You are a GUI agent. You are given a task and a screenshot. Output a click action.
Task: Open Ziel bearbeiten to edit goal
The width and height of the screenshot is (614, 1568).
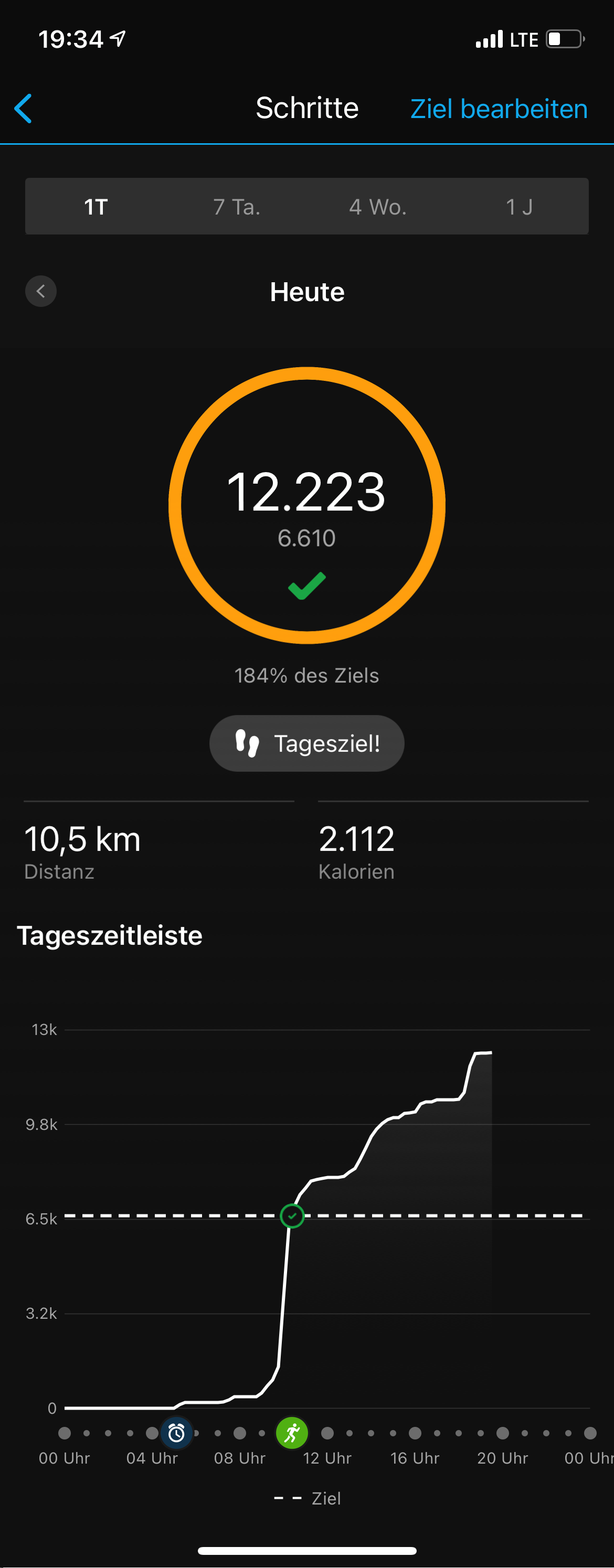click(x=498, y=110)
